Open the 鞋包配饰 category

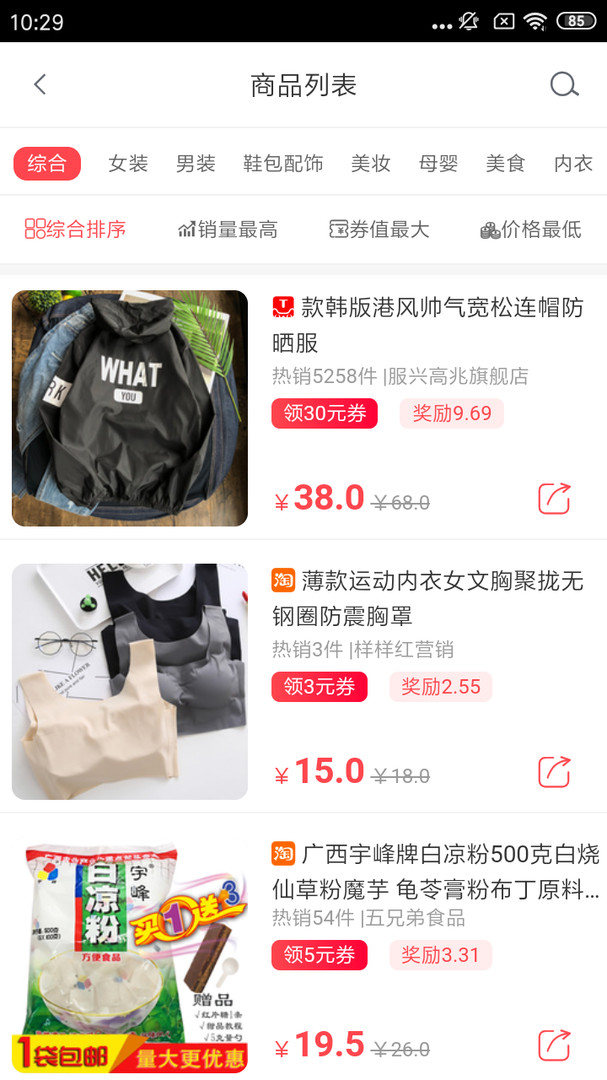pyautogui.click(x=283, y=163)
